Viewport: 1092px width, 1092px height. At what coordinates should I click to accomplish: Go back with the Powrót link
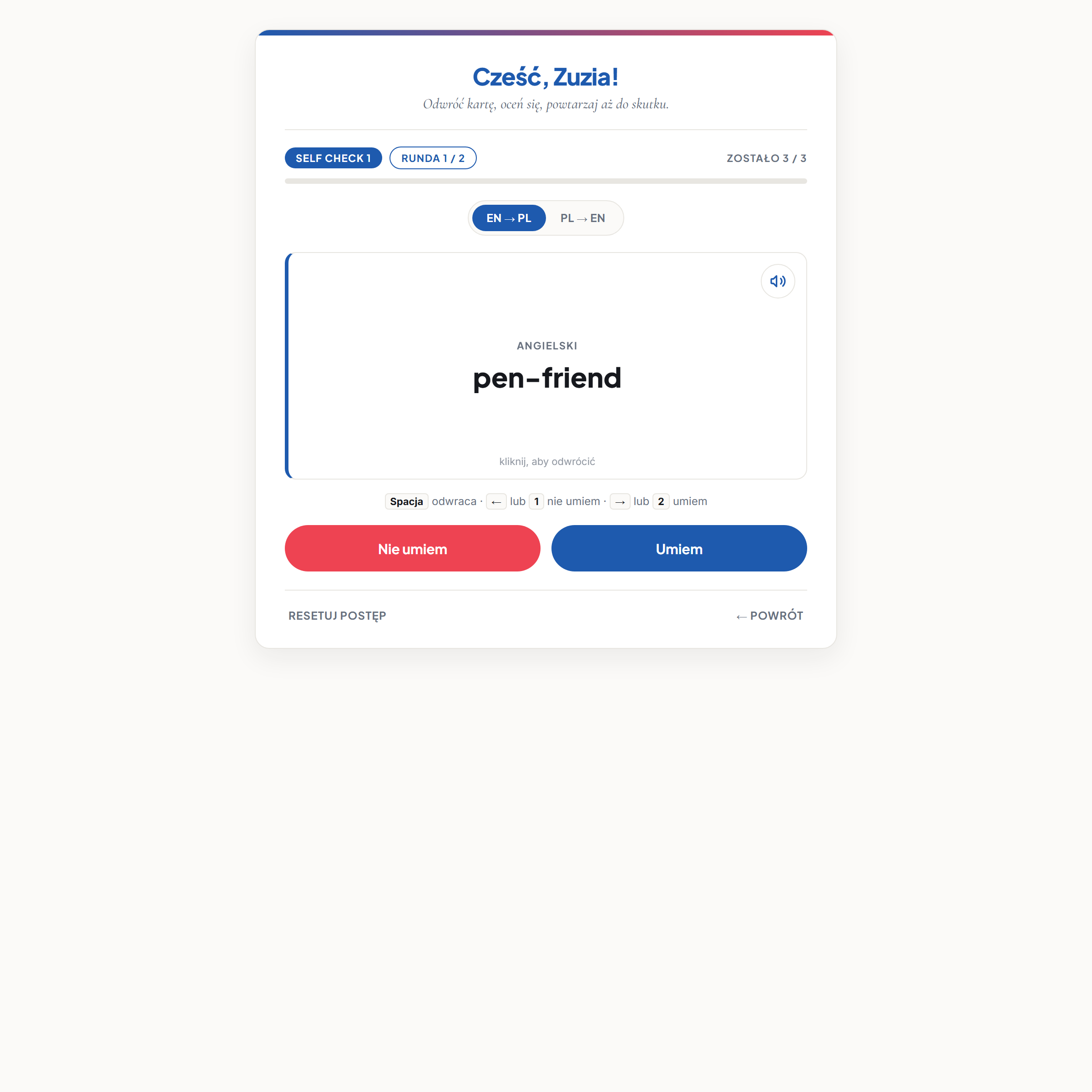click(x=769, y=616)
